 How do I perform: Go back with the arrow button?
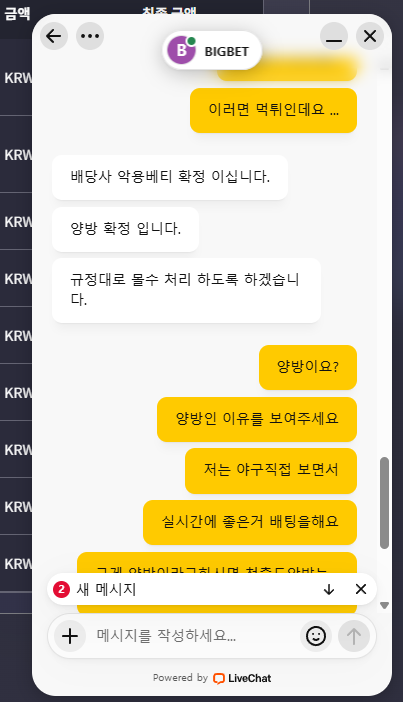(54, 36)
